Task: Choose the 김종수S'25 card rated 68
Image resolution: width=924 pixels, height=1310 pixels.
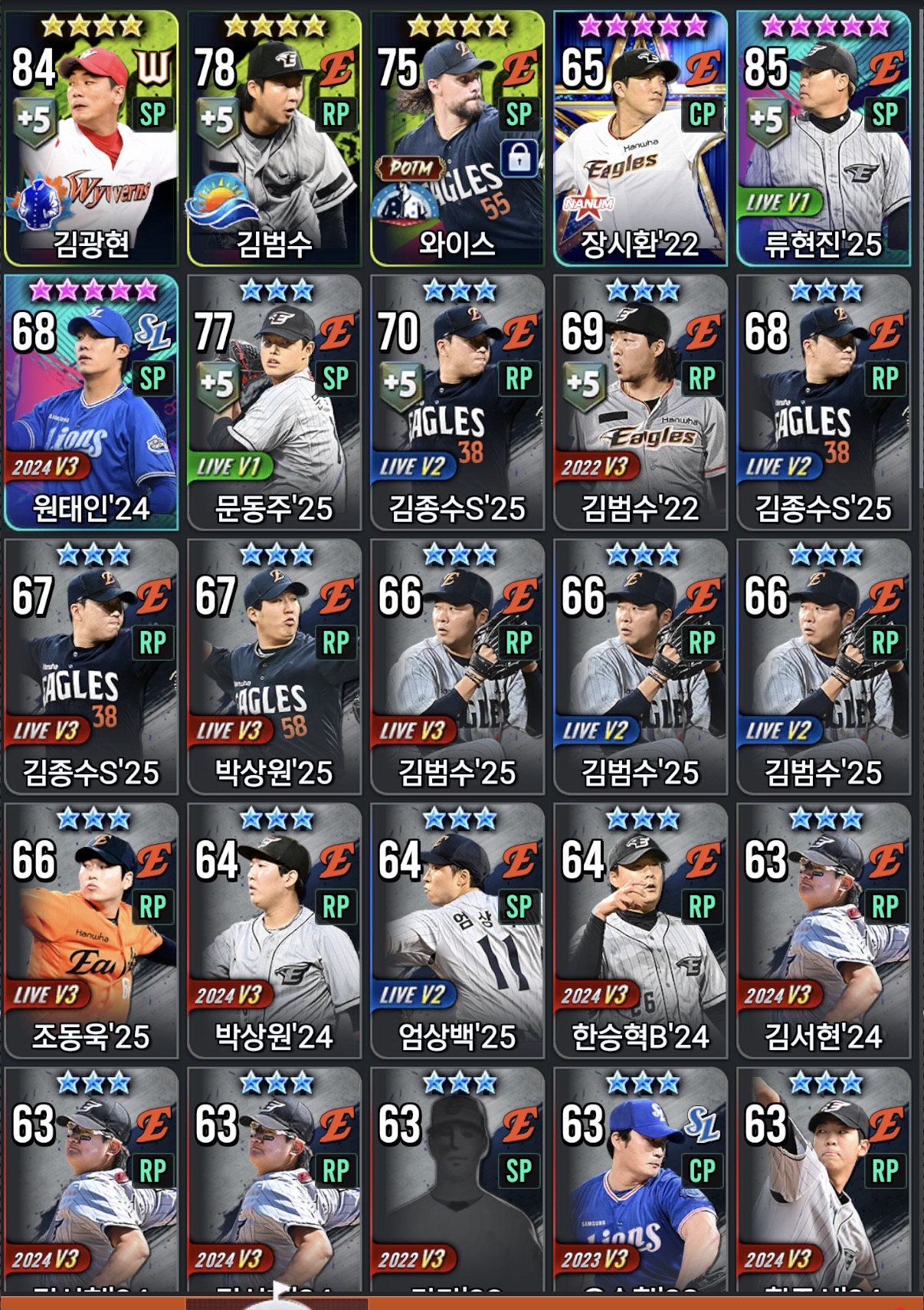Action: pos(824,403)
